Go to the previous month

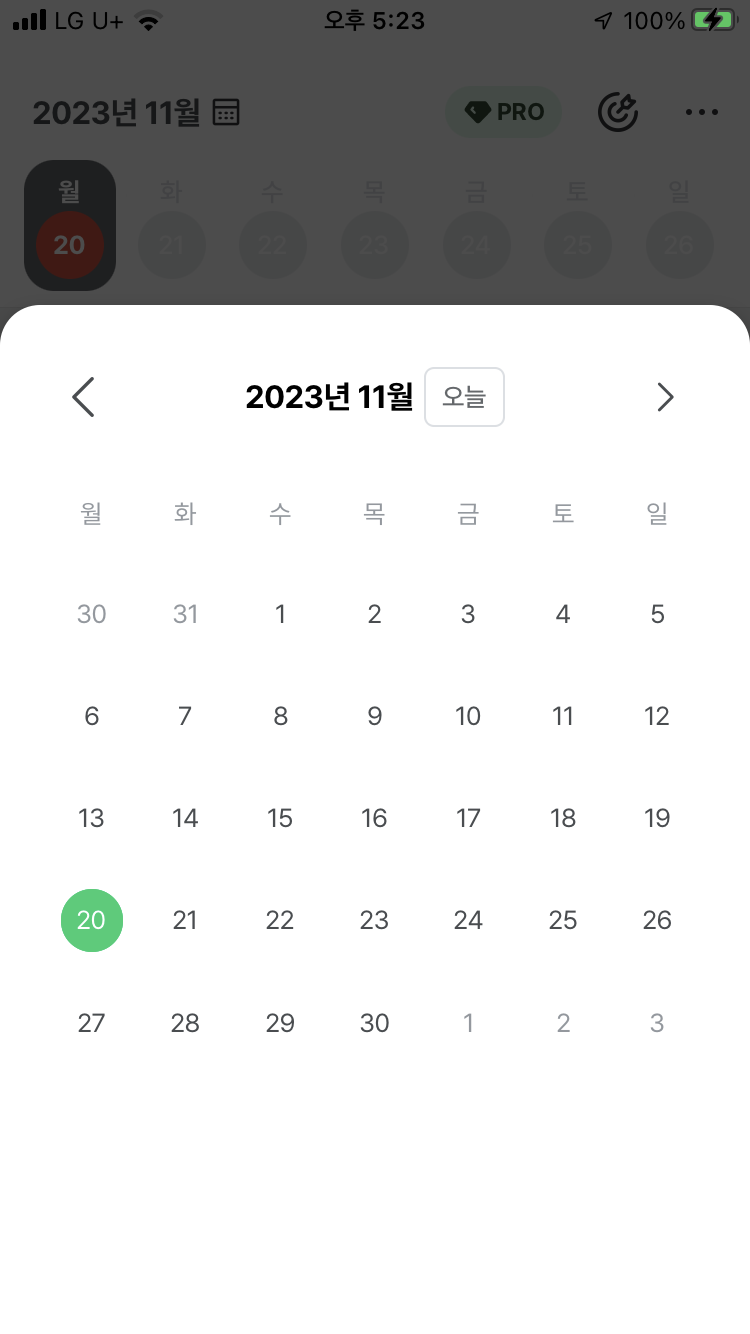(83, 397)
